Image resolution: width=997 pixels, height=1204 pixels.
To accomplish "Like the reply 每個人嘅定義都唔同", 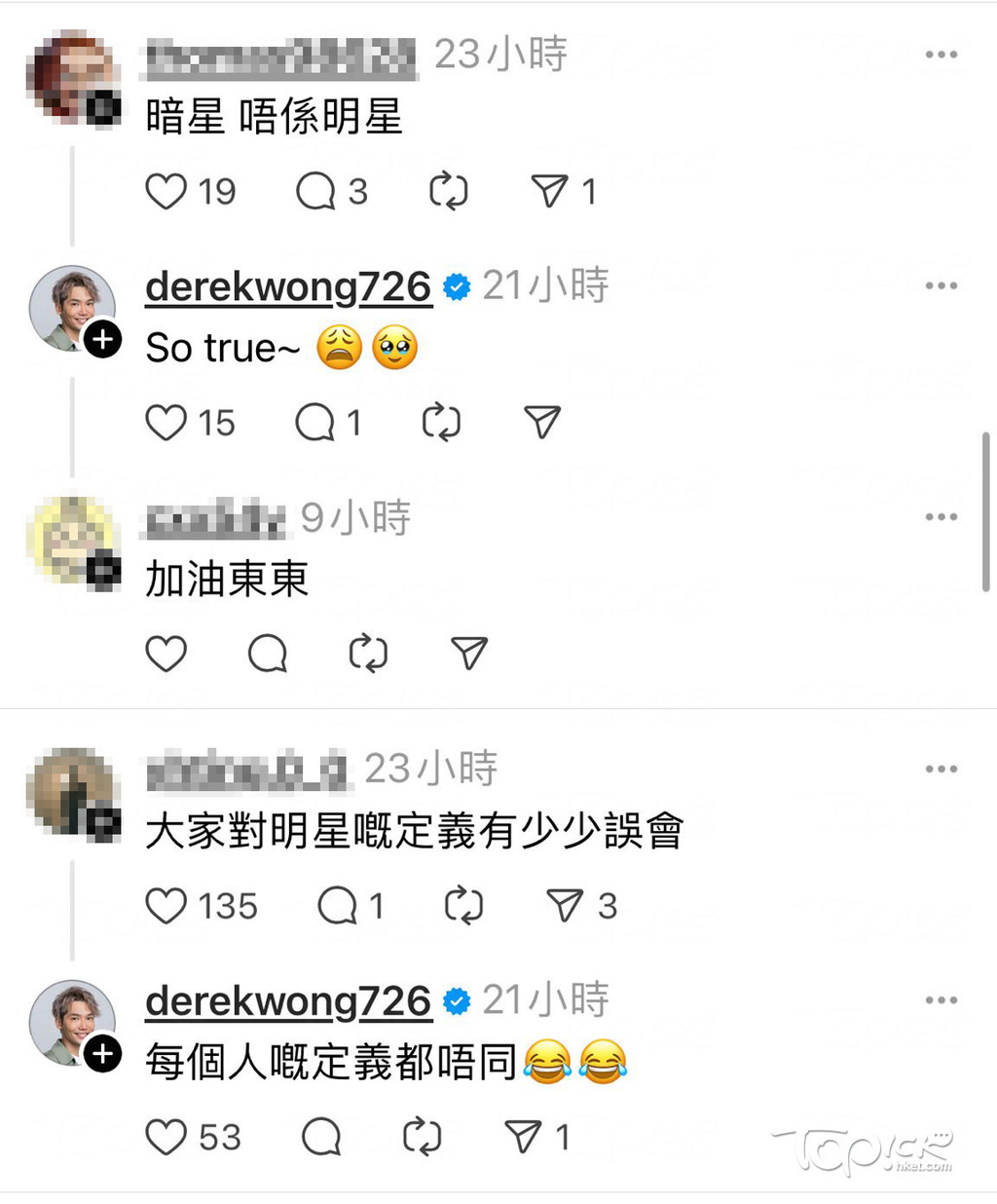I will point(166,1137).
